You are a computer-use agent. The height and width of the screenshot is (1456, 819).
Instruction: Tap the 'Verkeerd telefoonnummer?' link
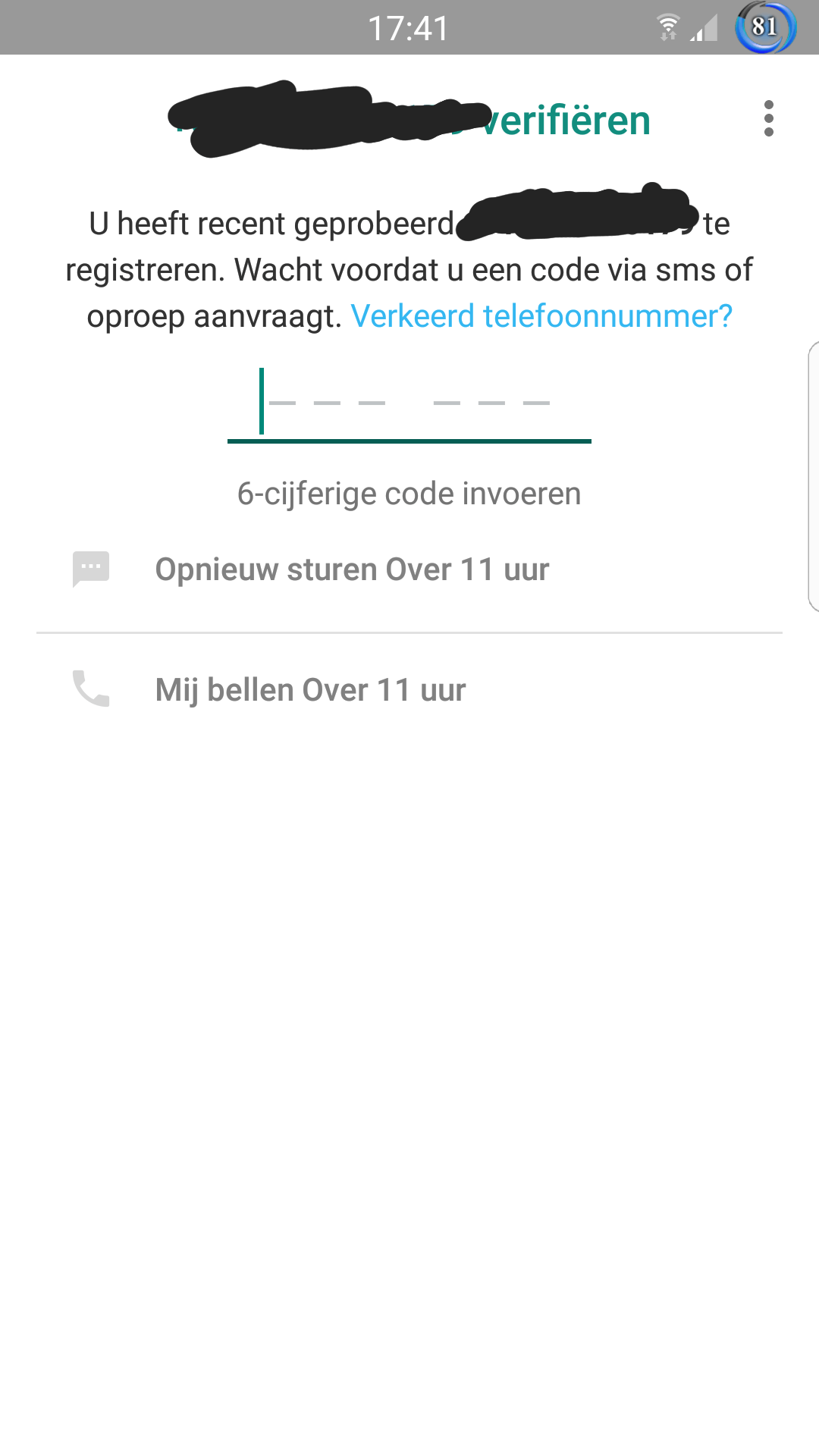[541, 316]
